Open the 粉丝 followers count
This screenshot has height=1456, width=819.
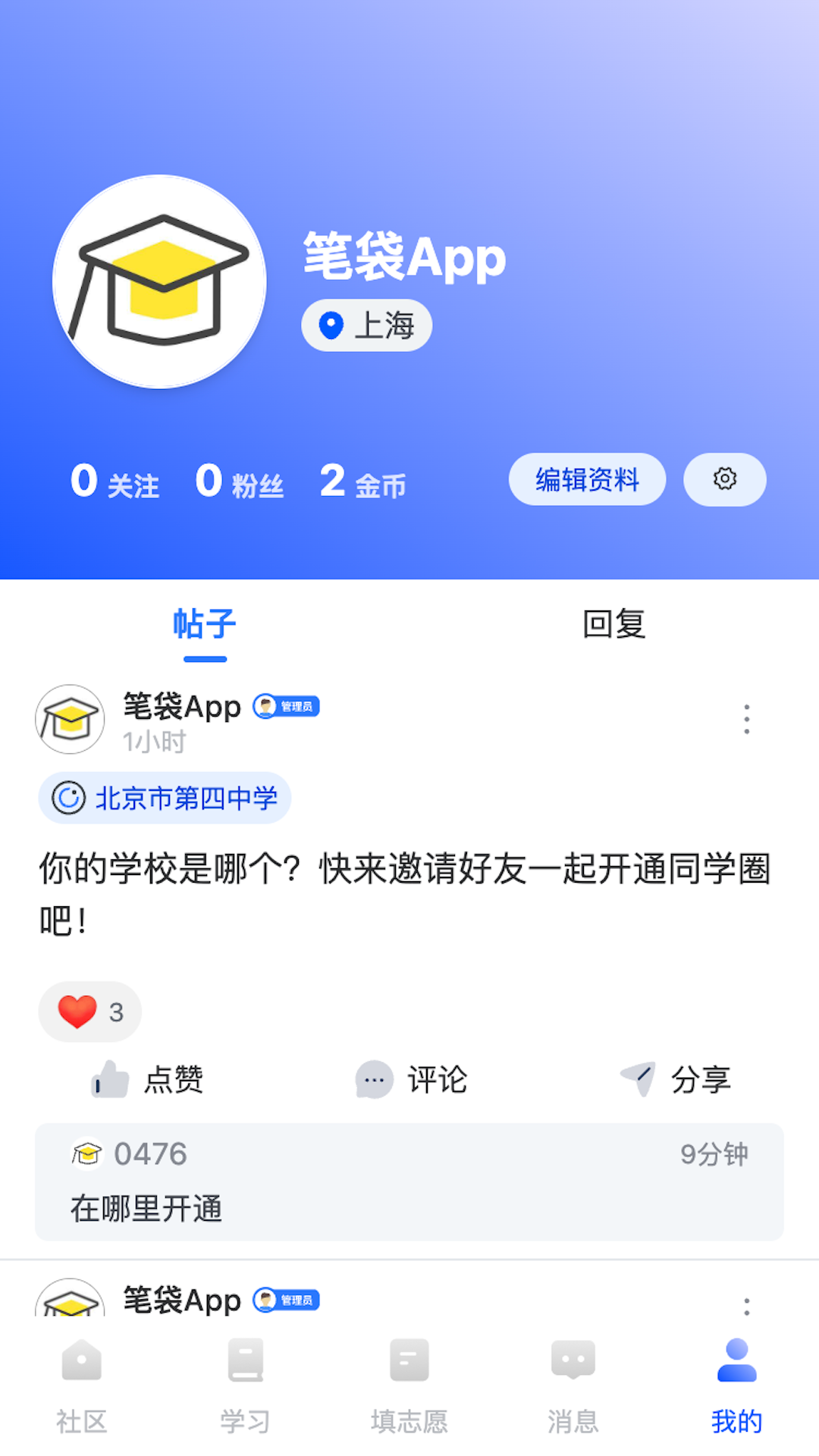point(239,482)
